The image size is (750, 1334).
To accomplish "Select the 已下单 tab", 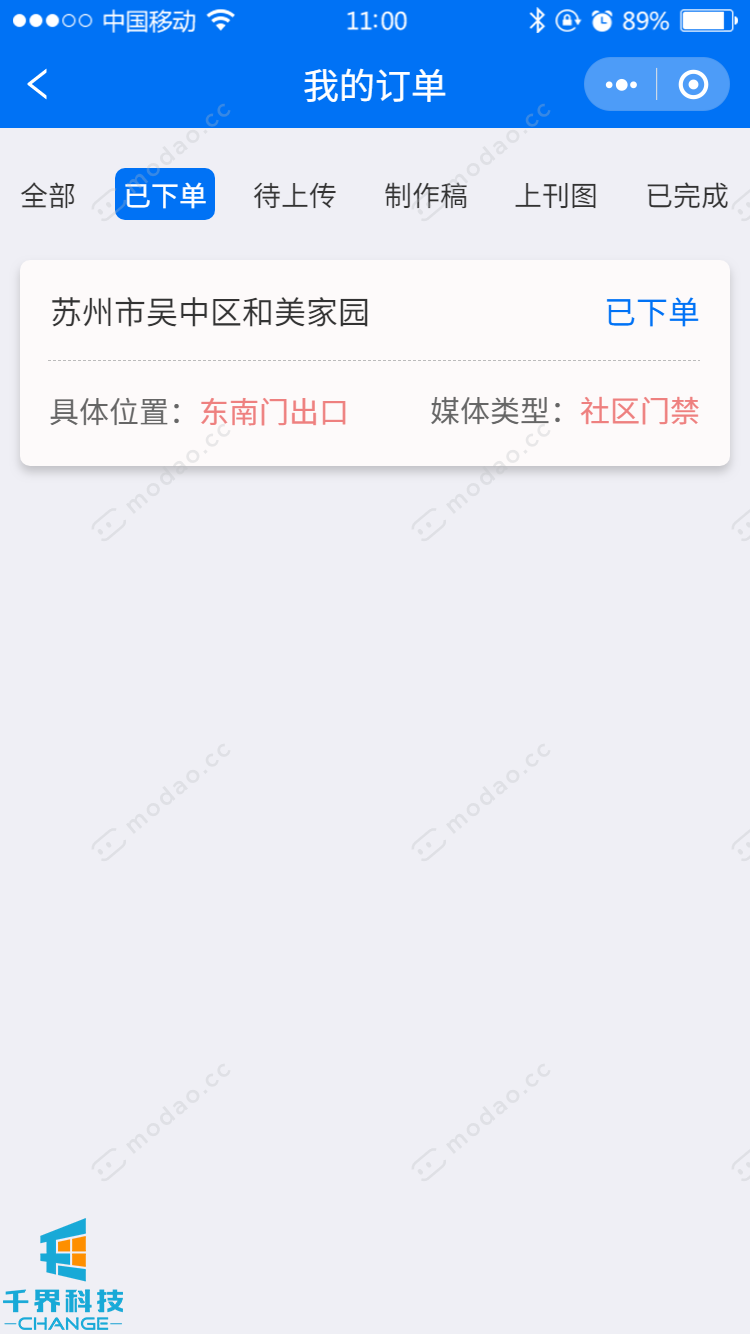I will [x=165, y=195].
